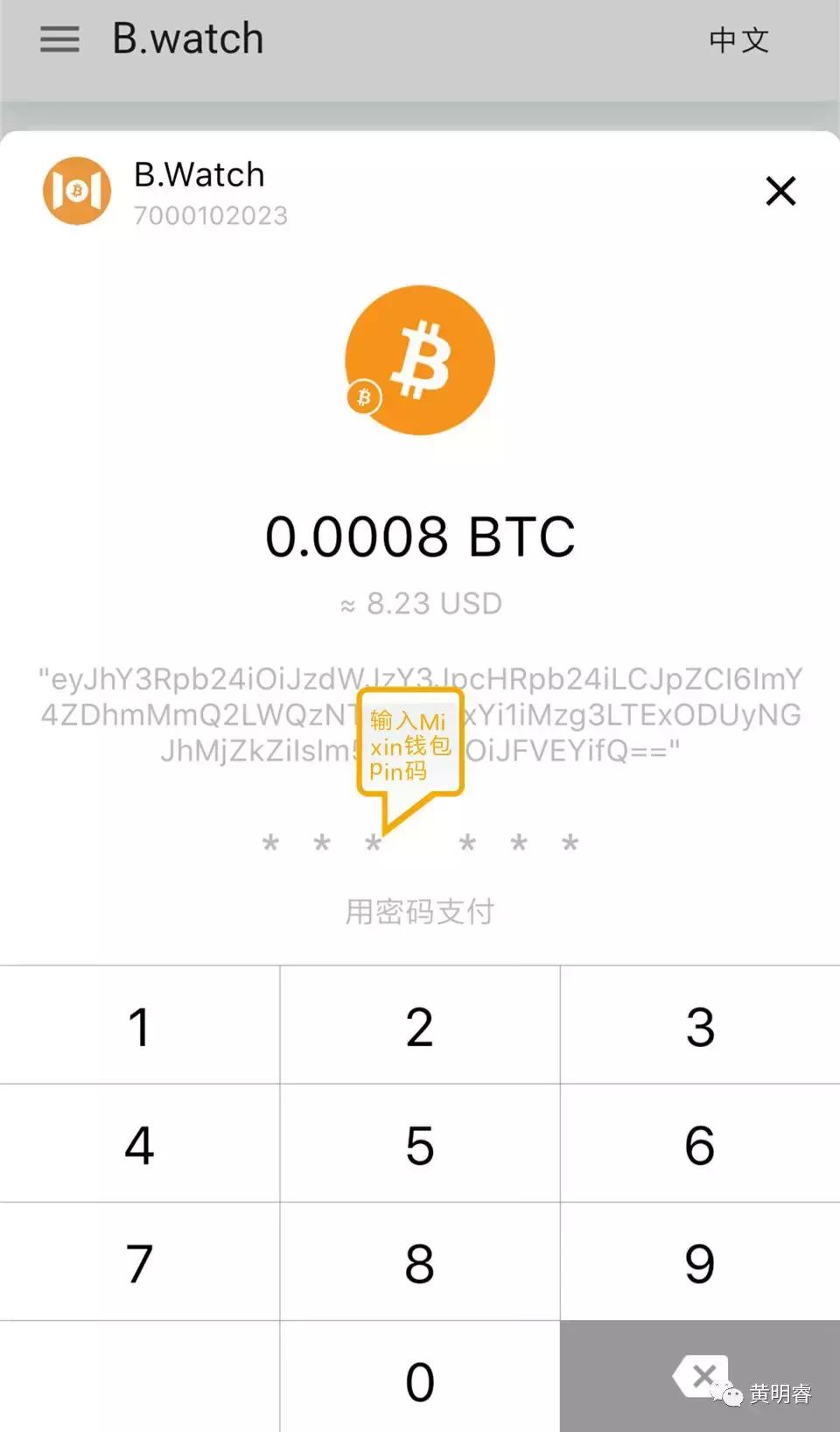Click the large Bitcoin coin icon

click(x=420, y=361)
